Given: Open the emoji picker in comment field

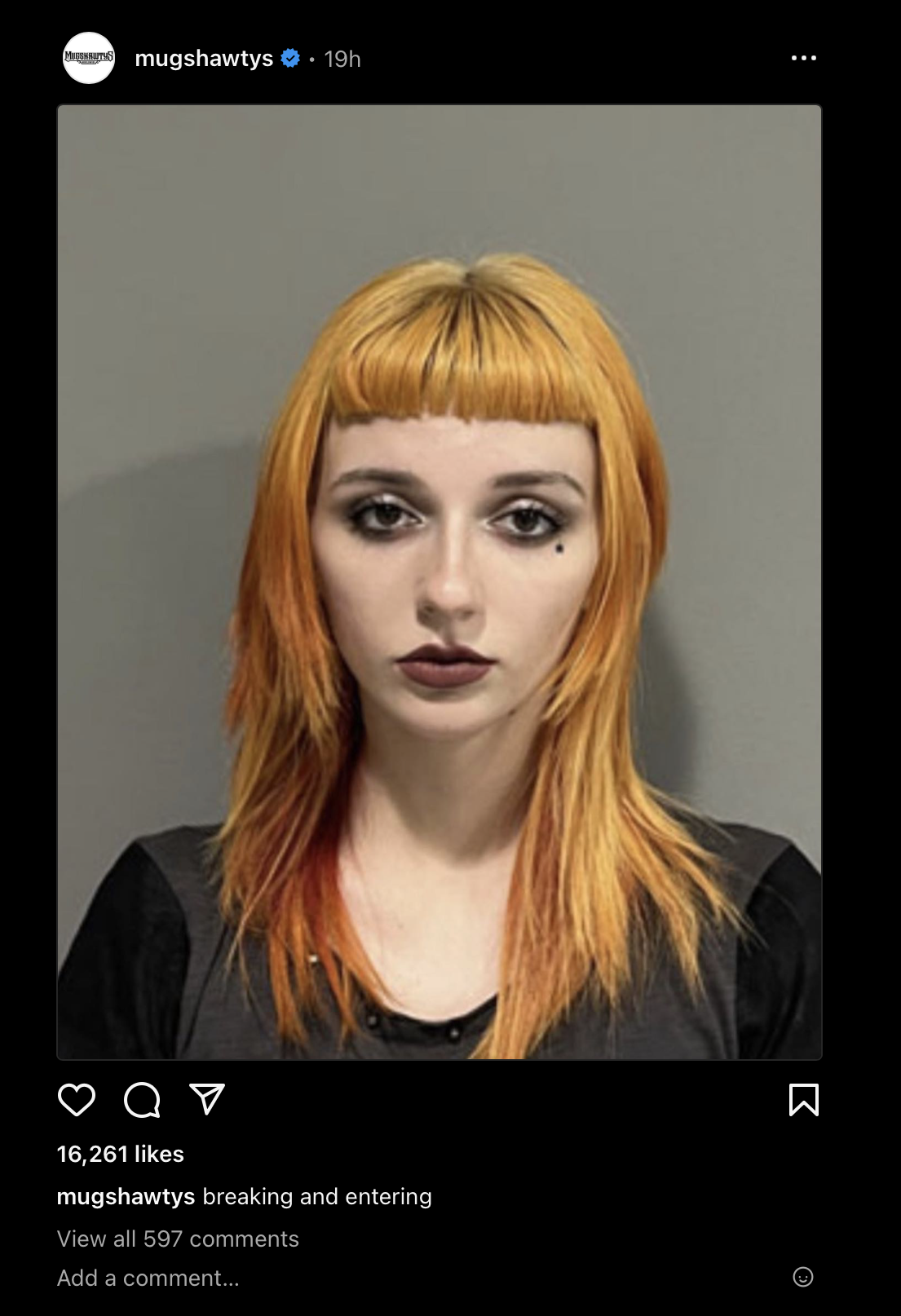Looking at the screenshot, I should [803, 1277].
